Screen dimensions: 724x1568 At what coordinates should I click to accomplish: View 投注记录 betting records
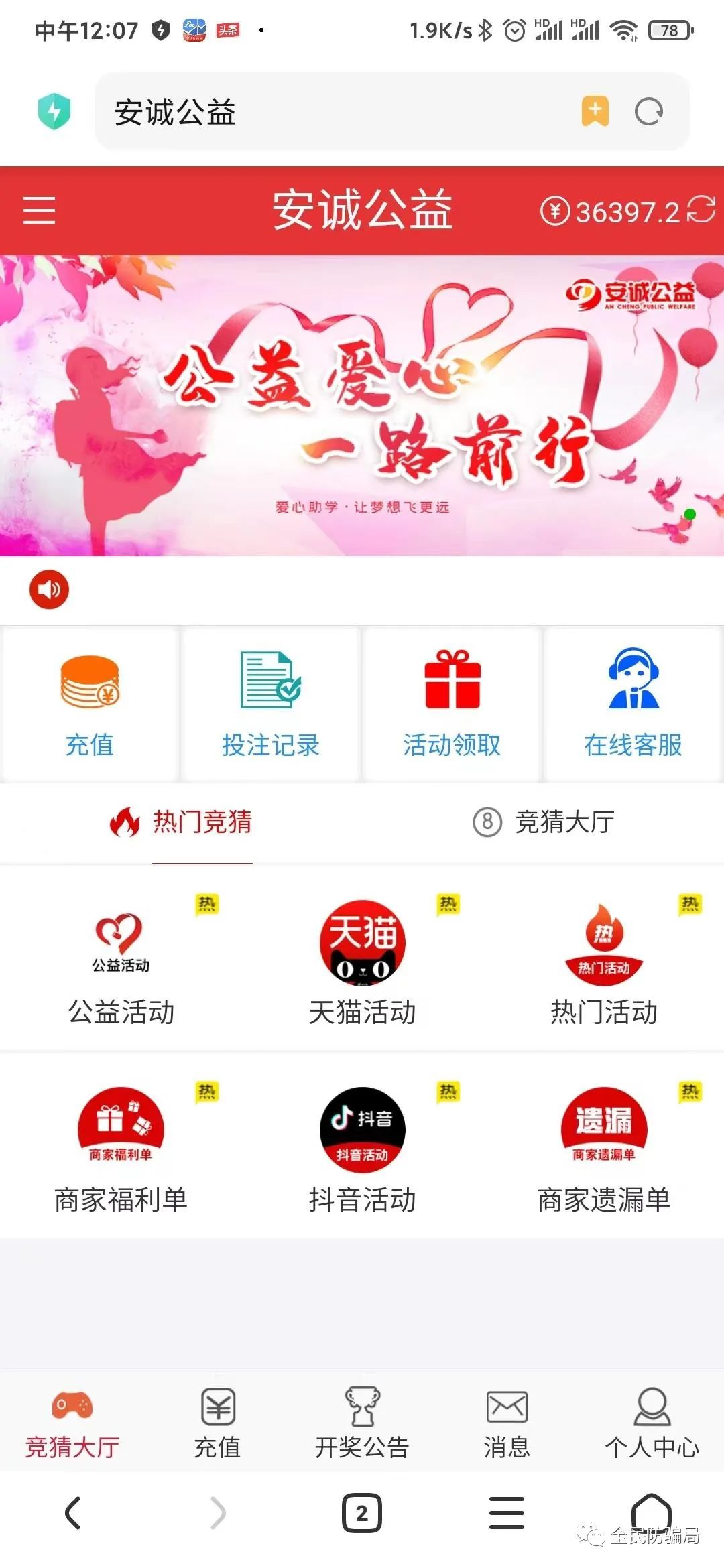(x=271, y=705)
